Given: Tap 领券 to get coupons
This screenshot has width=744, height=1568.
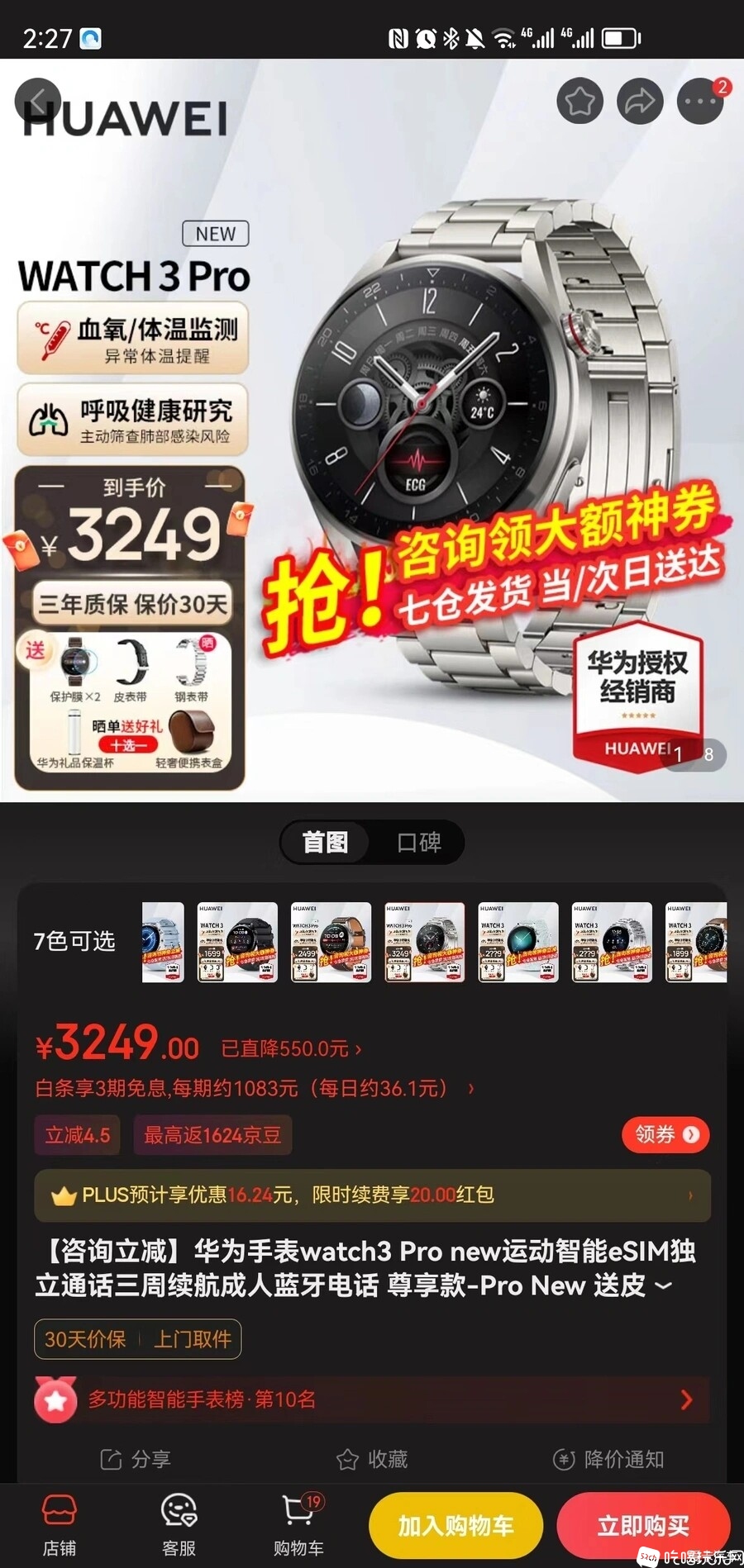Looking at the screenshot, I should [x=665, y=1134].
